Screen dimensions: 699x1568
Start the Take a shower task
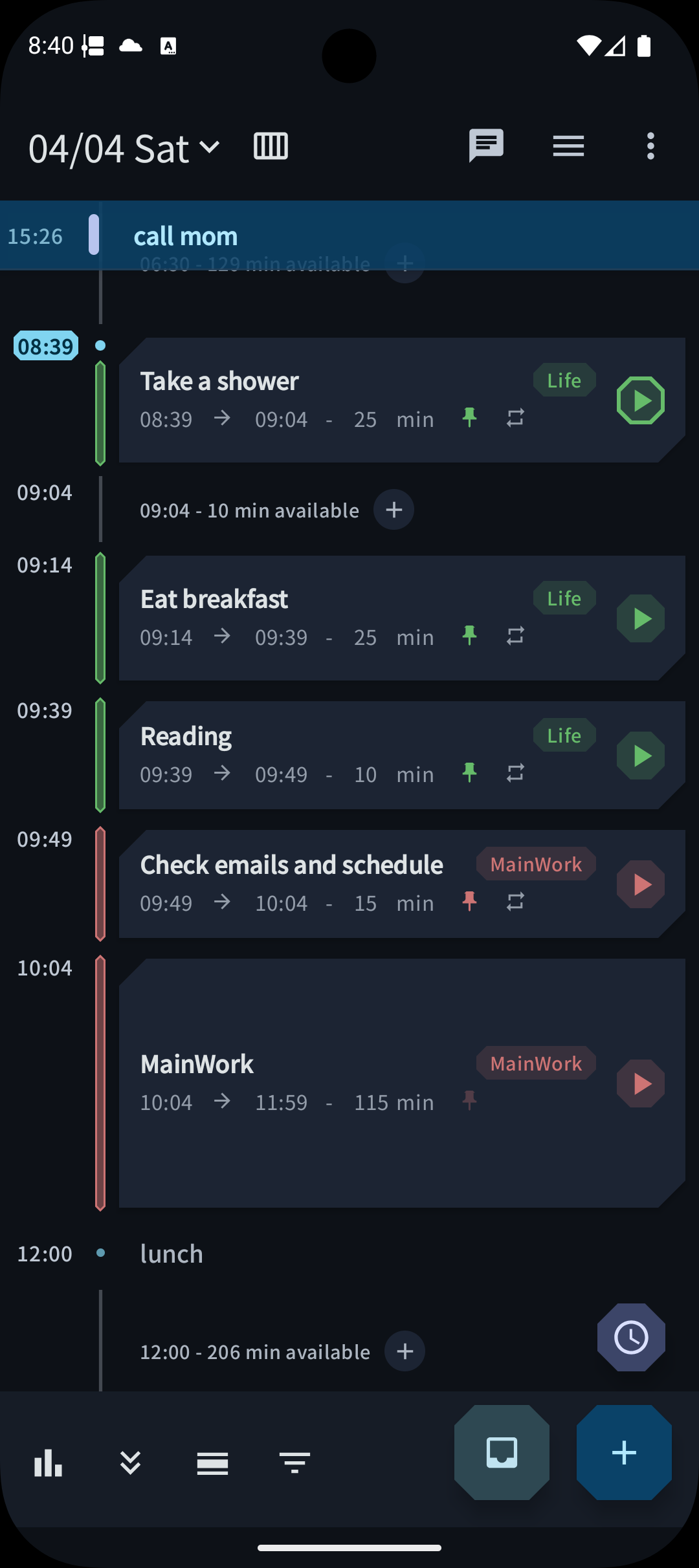[x=640, y=400]
